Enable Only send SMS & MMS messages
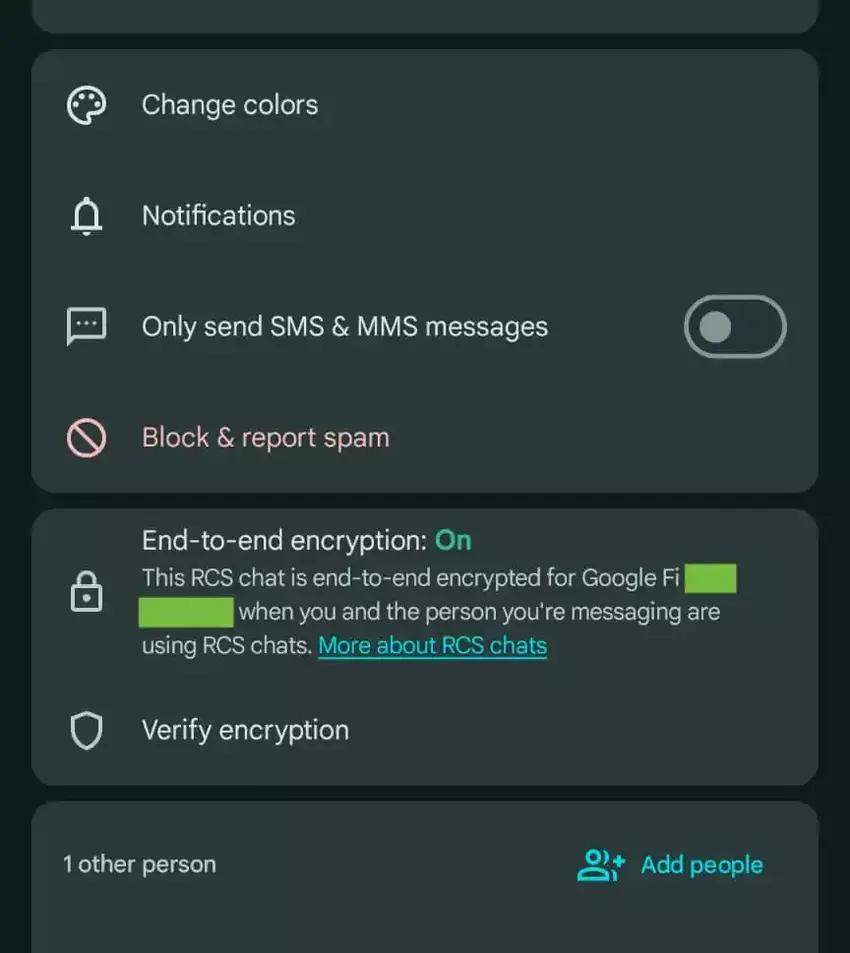This screenshot has width=850, height=953. [734, 327]
